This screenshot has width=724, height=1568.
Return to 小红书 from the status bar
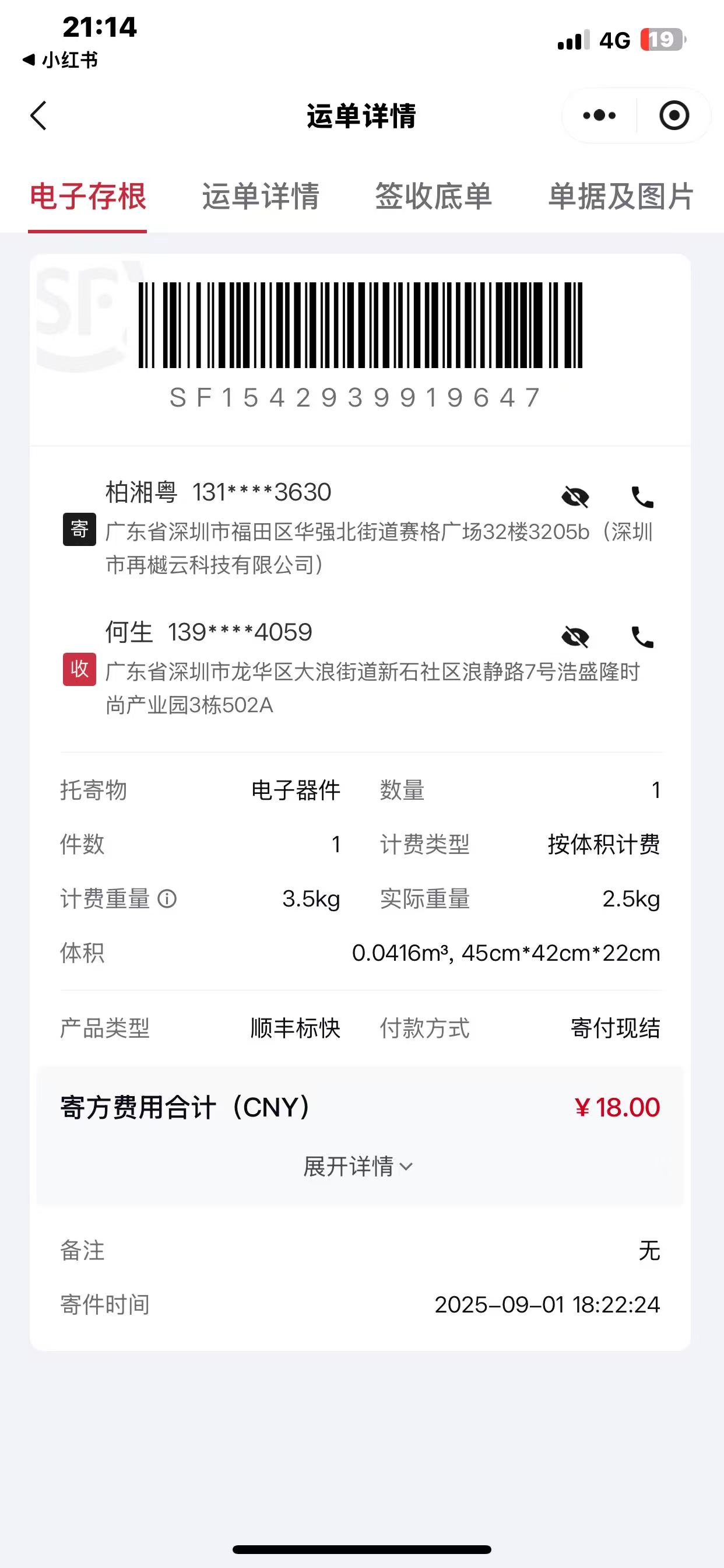pos(60,60)
